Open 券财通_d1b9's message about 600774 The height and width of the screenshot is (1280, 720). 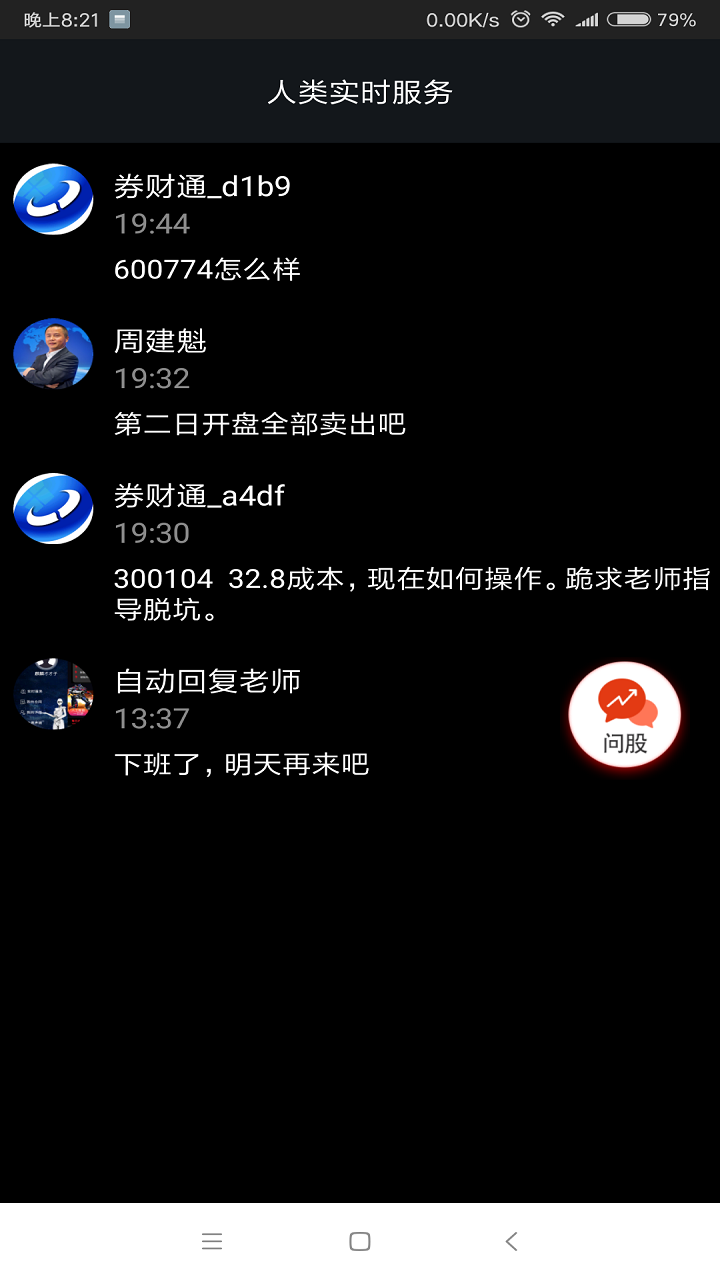pyautogui.click(x=207, y=269)
